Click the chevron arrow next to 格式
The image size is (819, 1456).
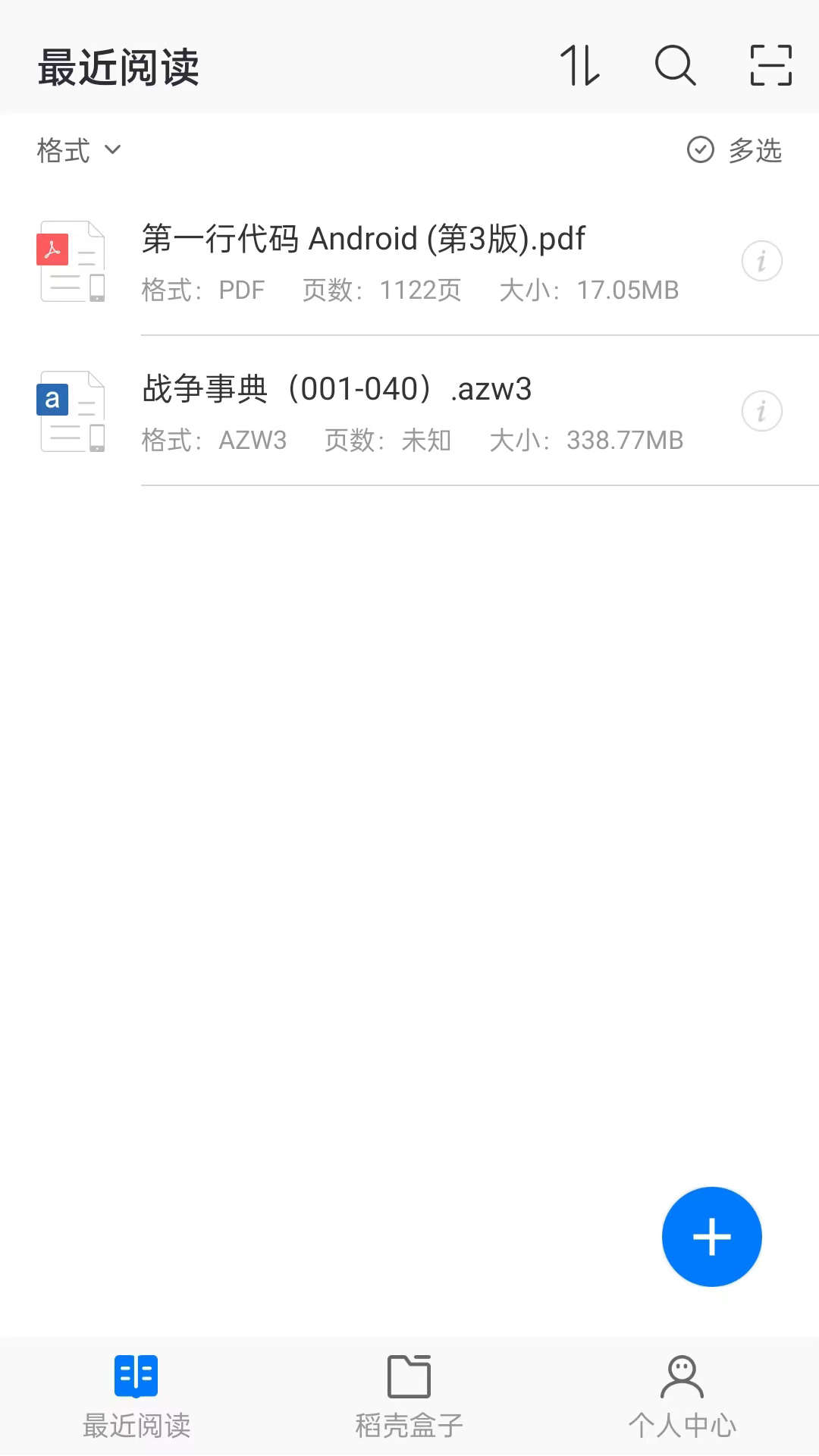point(111,151)
